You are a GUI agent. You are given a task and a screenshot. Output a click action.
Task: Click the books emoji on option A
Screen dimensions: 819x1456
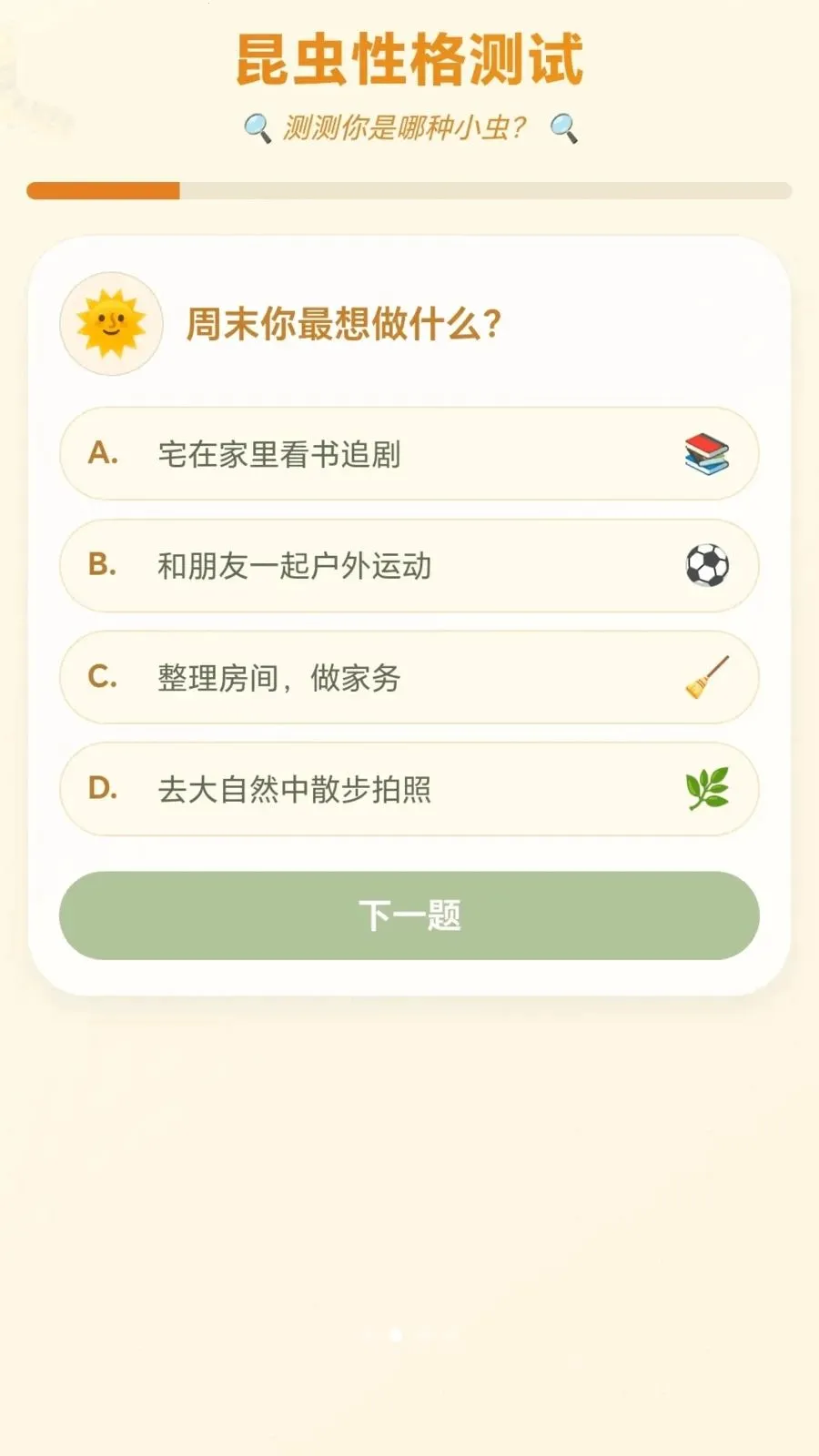pos(704,454)
